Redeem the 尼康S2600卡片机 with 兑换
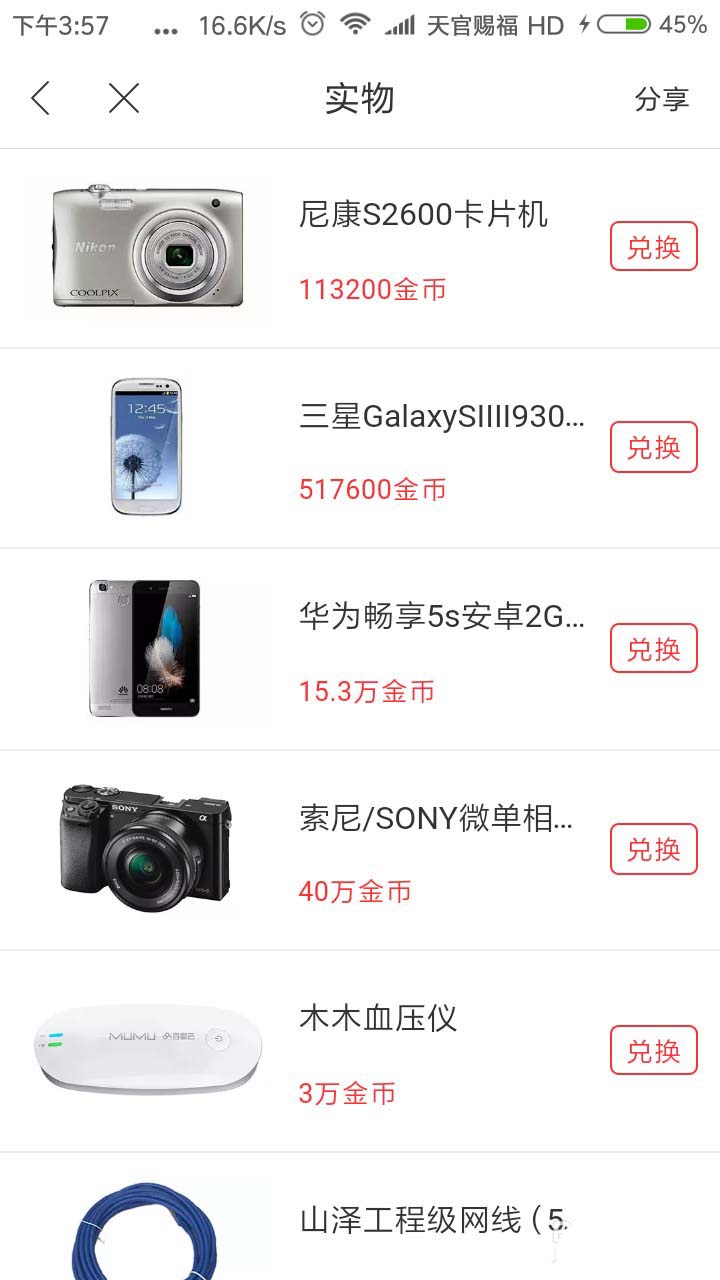This screenshot has height=1280, width=720. [x=653, y=247]
